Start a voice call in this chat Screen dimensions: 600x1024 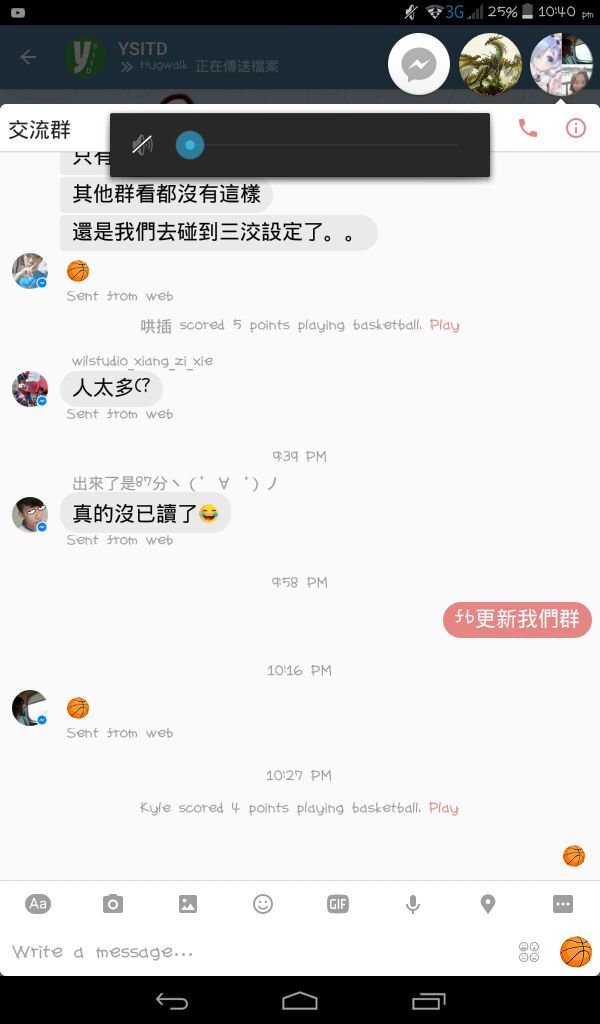527,128
